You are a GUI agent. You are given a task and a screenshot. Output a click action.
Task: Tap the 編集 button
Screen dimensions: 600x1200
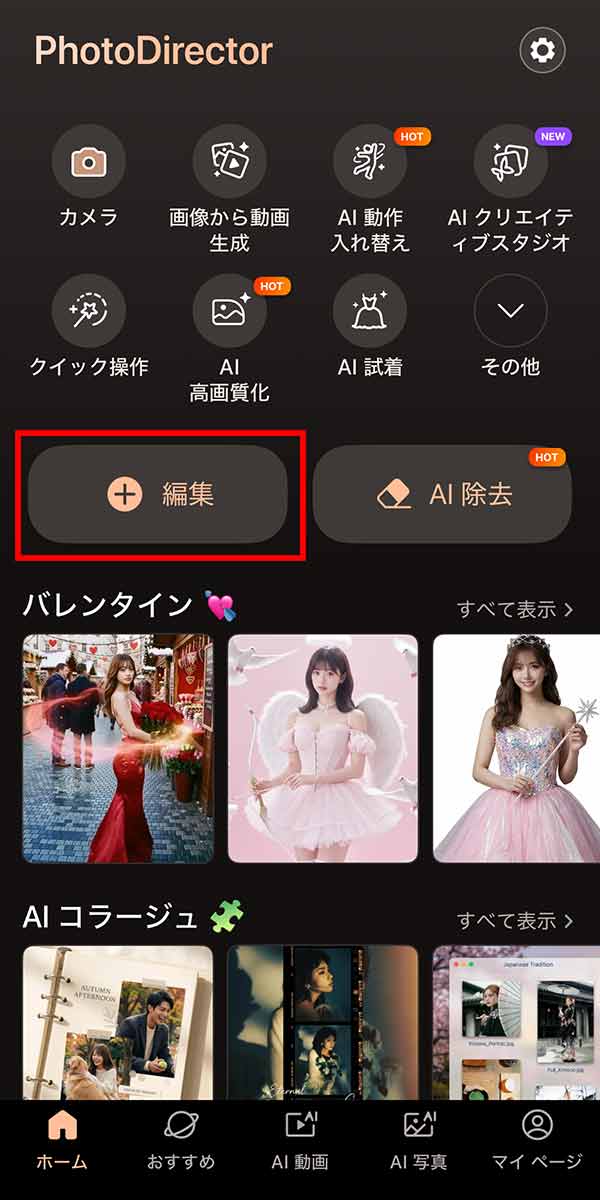click(x=158, y=494)
